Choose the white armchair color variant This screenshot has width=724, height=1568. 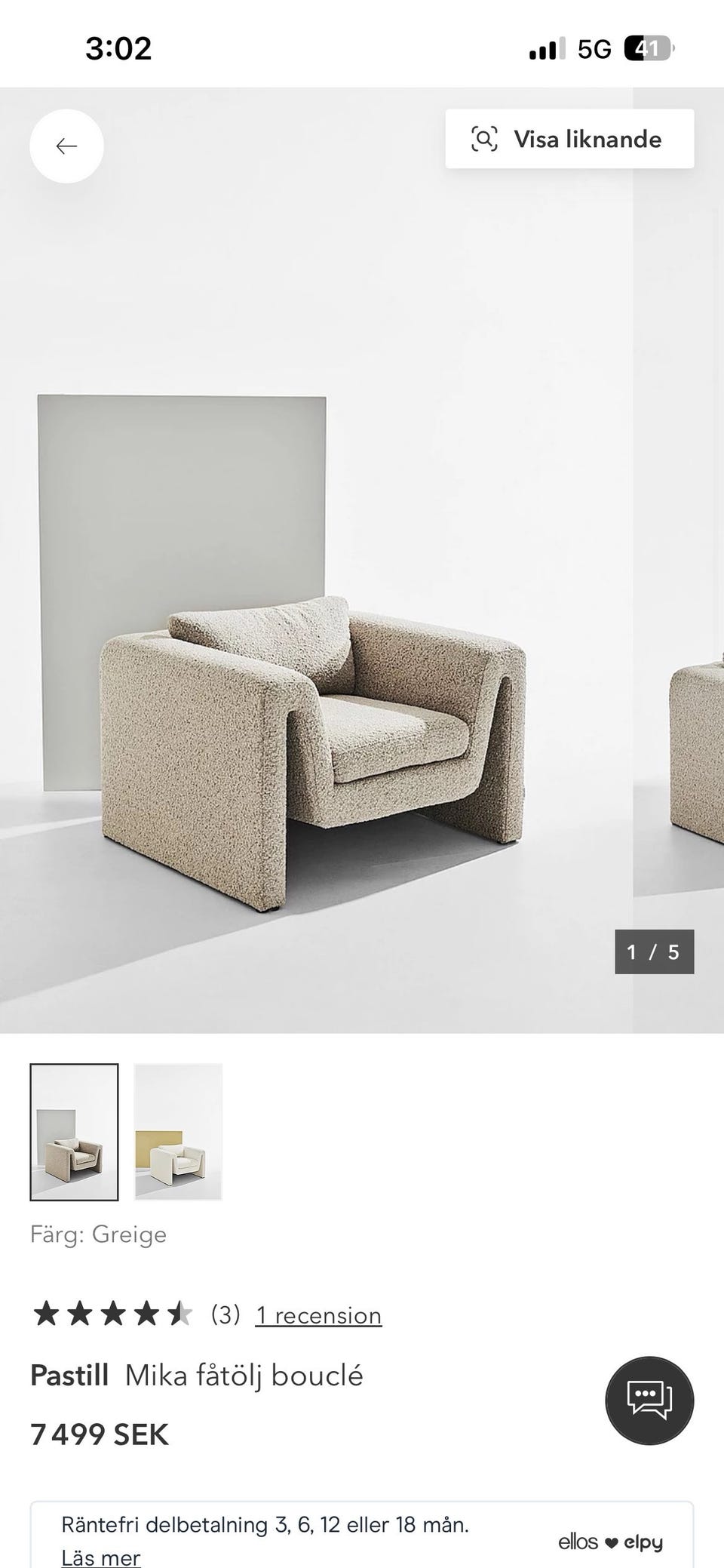pos(178,1132)
